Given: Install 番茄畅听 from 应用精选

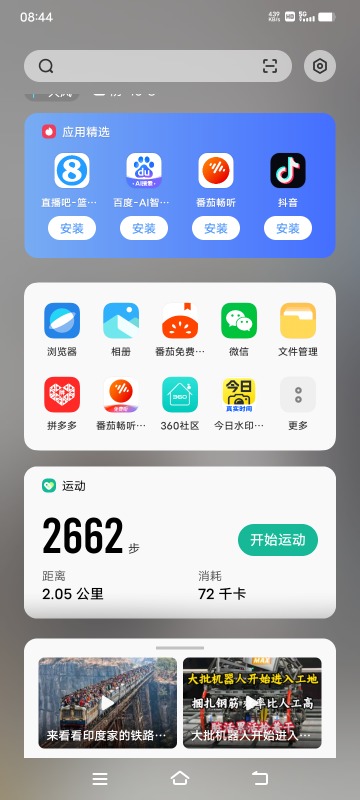Looking at the screenshot, I should (216, 228).
